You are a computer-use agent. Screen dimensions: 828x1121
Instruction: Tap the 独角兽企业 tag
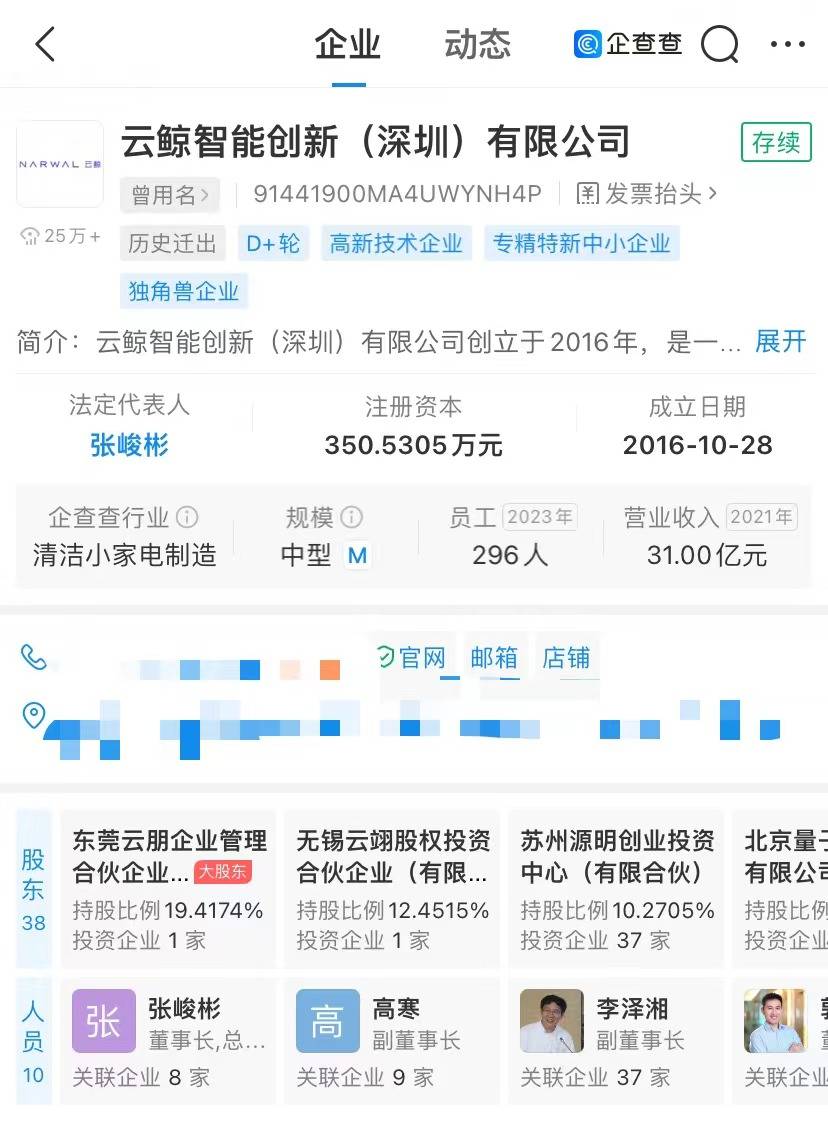184,291
